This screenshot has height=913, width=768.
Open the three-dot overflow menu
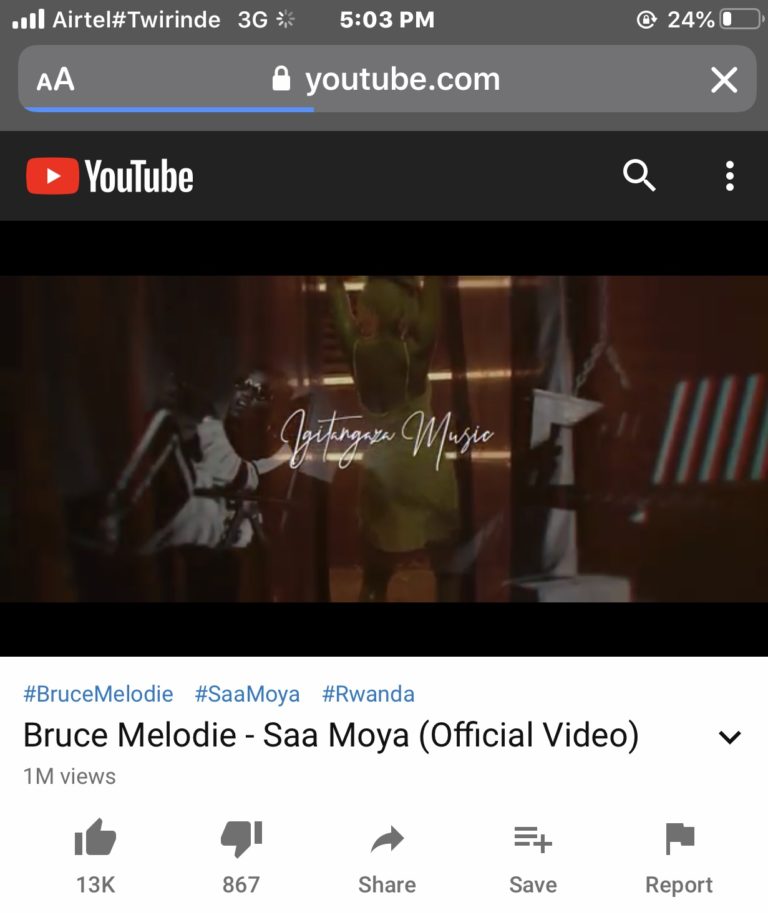pos(730,176)
